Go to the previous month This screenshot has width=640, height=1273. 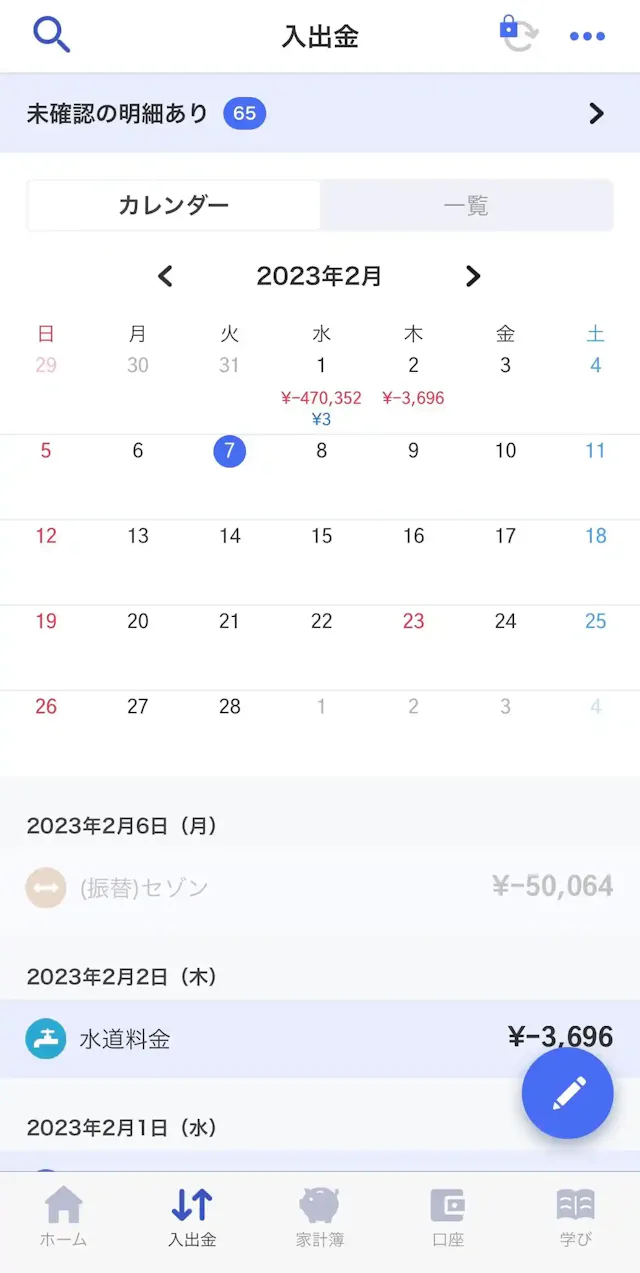[166, 276]
